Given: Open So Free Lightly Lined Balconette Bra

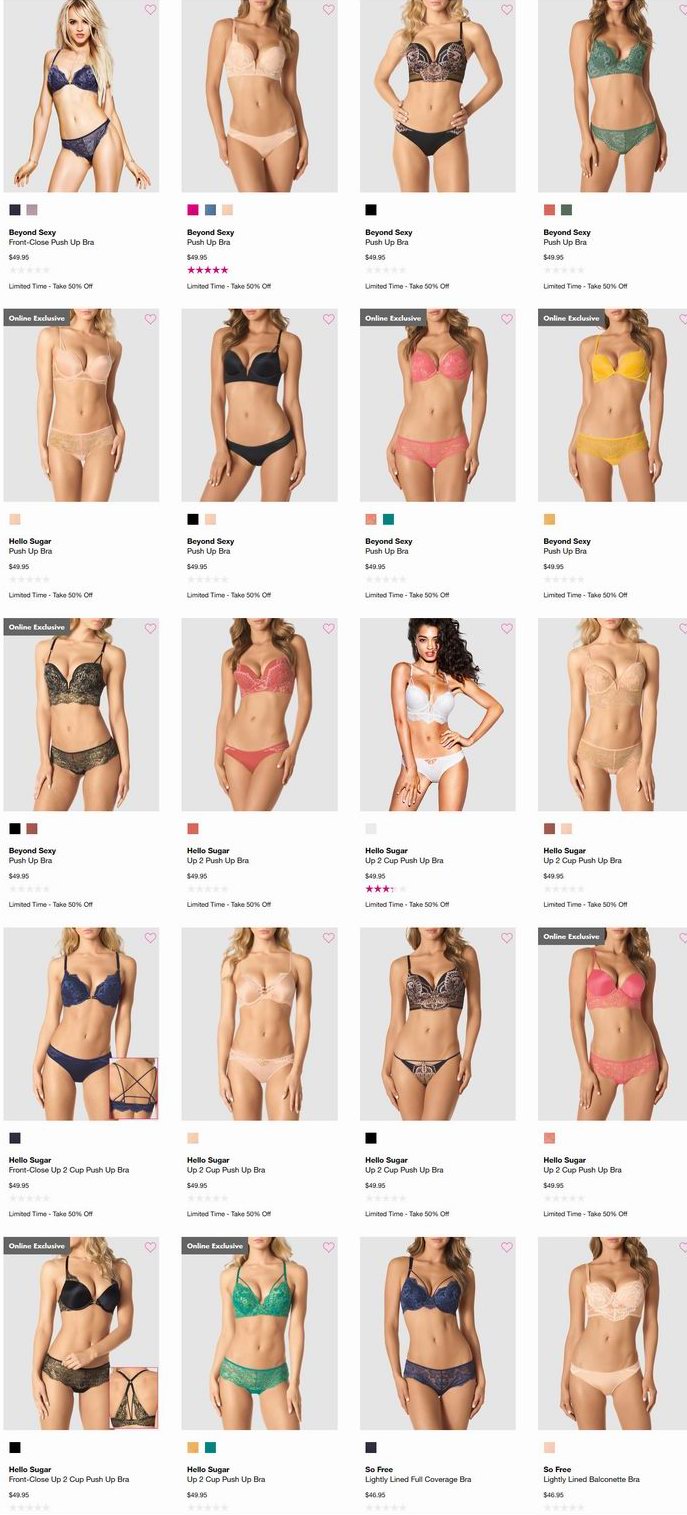Looking at the screenshot, I should (612, 1333).
